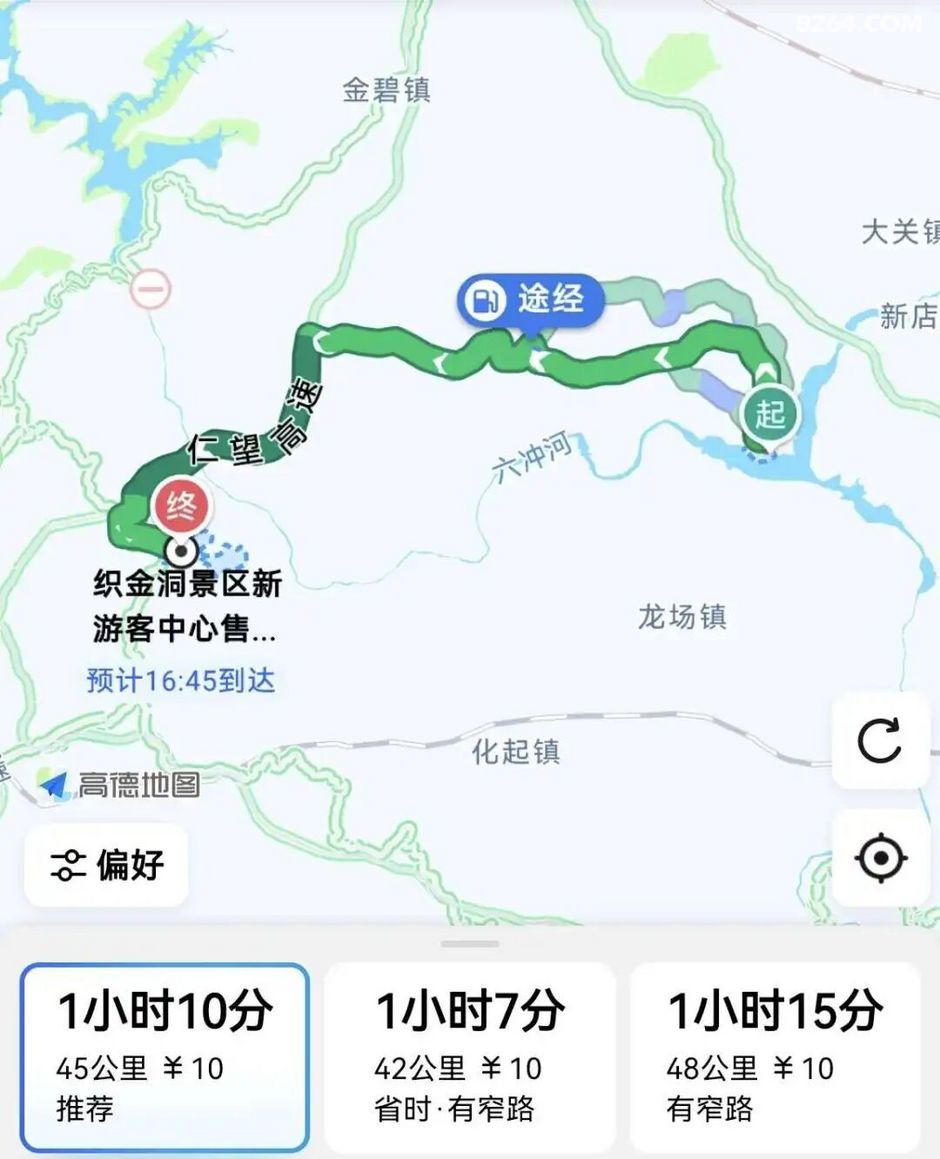
Task: Recenter the map on my location
Action: coord(880,858)
